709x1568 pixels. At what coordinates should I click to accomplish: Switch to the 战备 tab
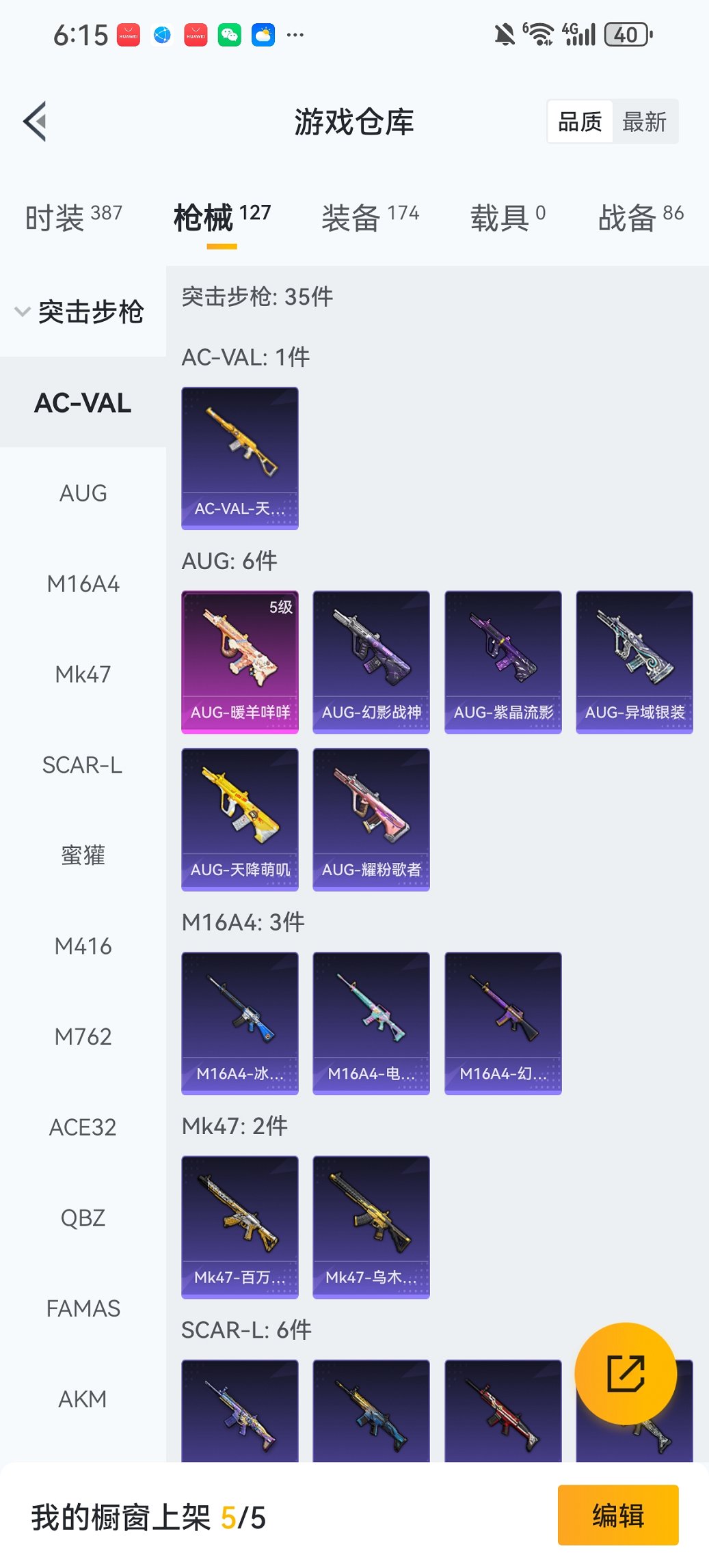tap(640, 217)
